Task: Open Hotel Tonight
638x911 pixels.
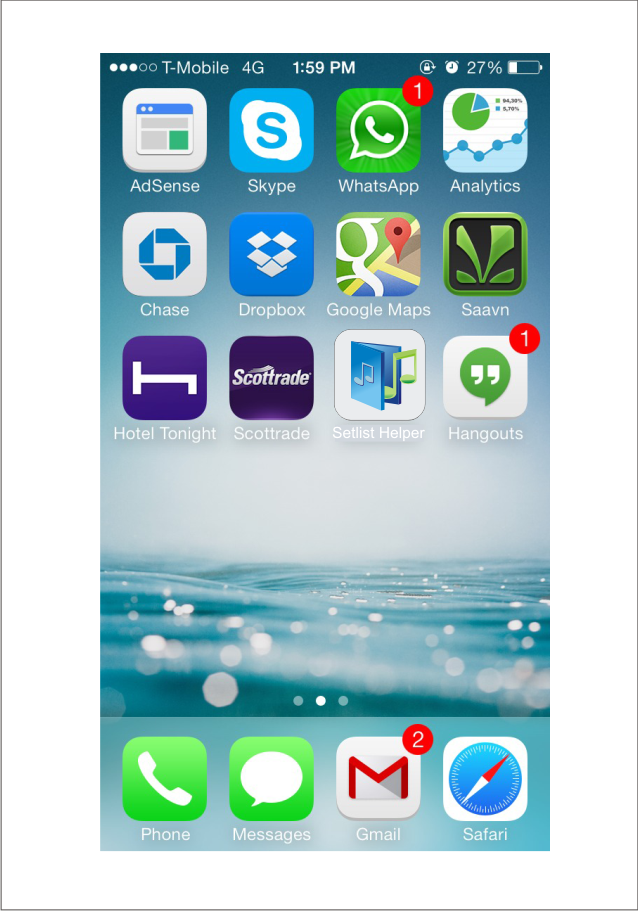Action: tap(164, 378)
